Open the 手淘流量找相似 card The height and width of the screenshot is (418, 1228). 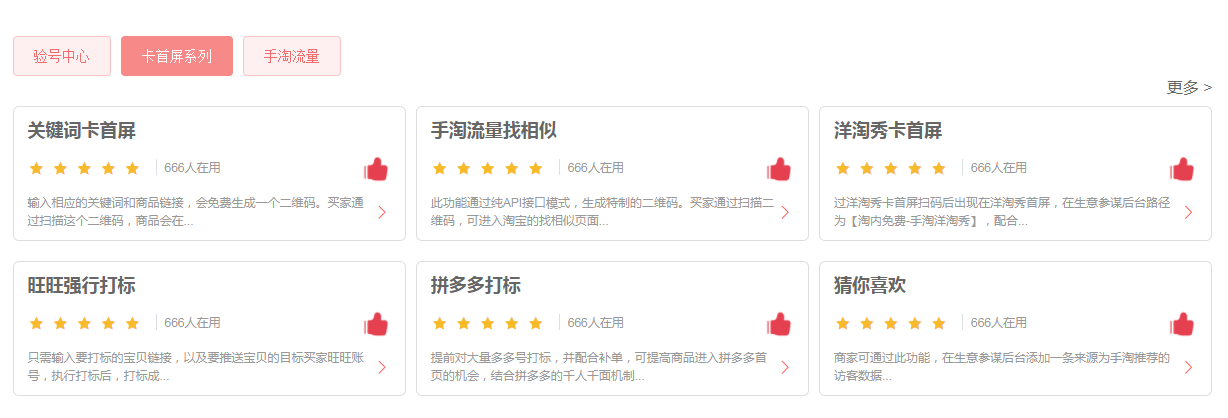[493, 131]
